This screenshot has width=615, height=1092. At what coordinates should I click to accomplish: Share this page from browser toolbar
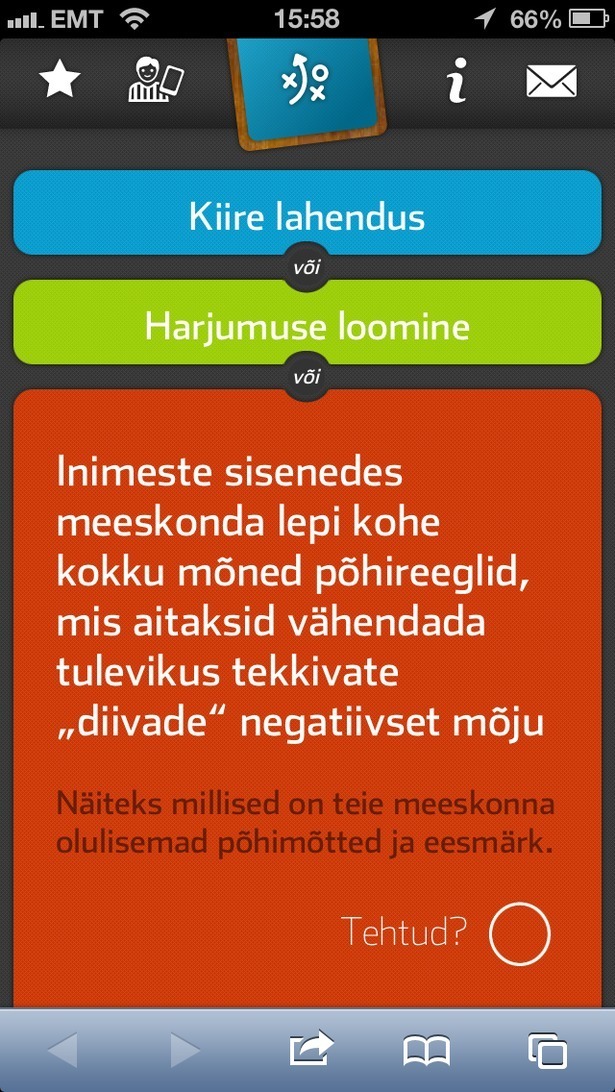click(311, 1049)
